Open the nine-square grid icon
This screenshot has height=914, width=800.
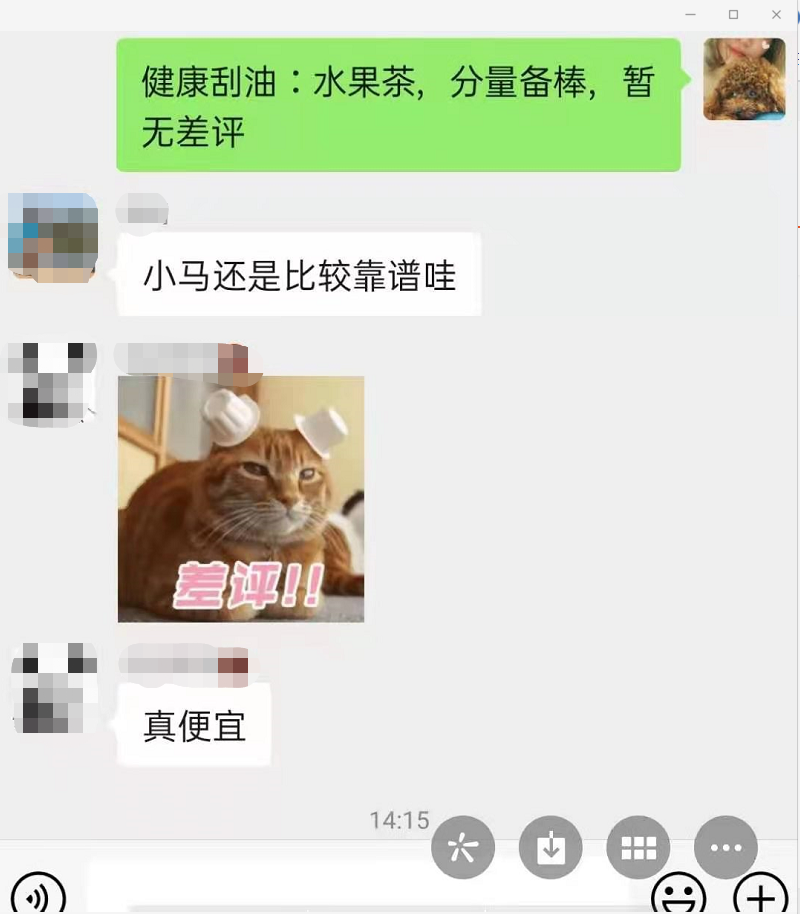pyautogui.click(x=638, y=847)
